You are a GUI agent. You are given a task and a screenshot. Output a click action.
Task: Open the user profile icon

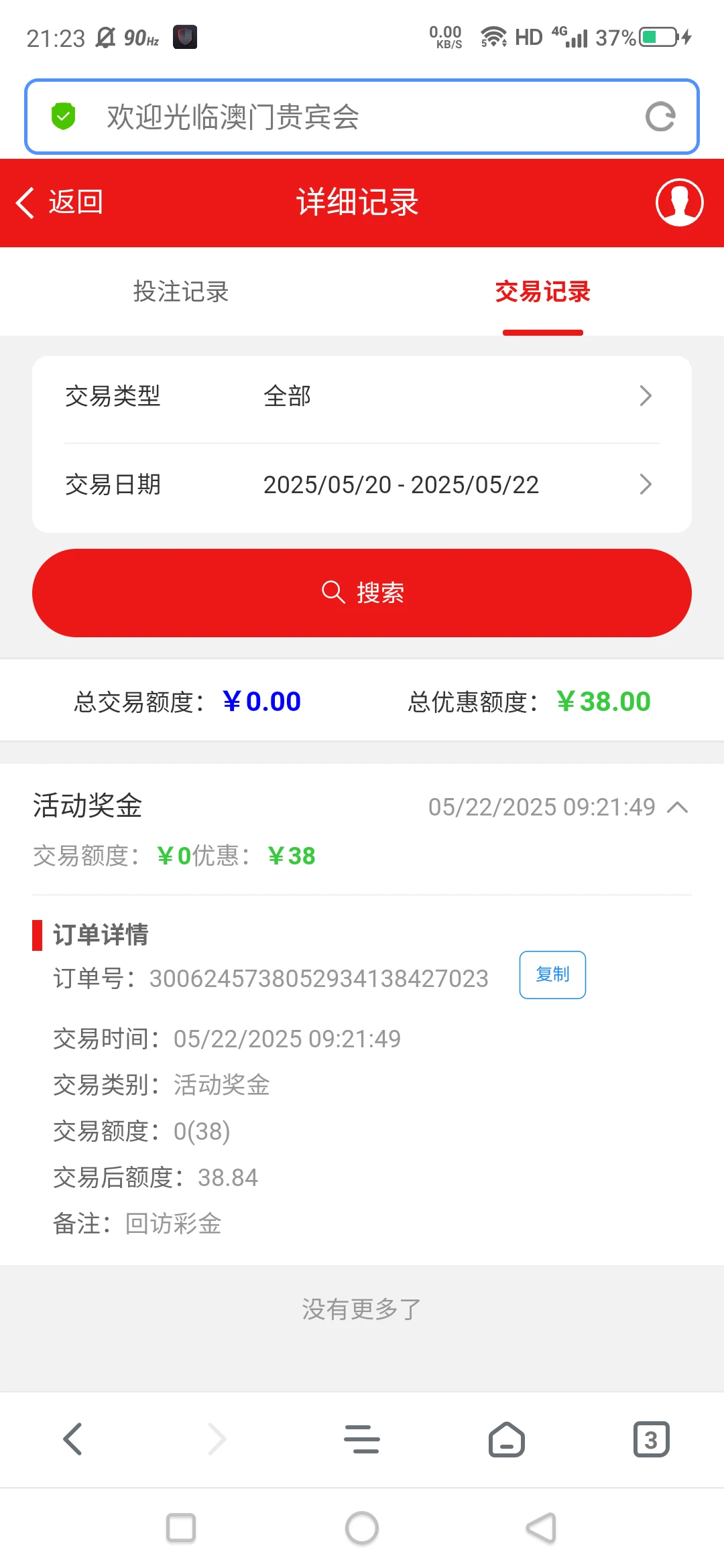[678, 202]
